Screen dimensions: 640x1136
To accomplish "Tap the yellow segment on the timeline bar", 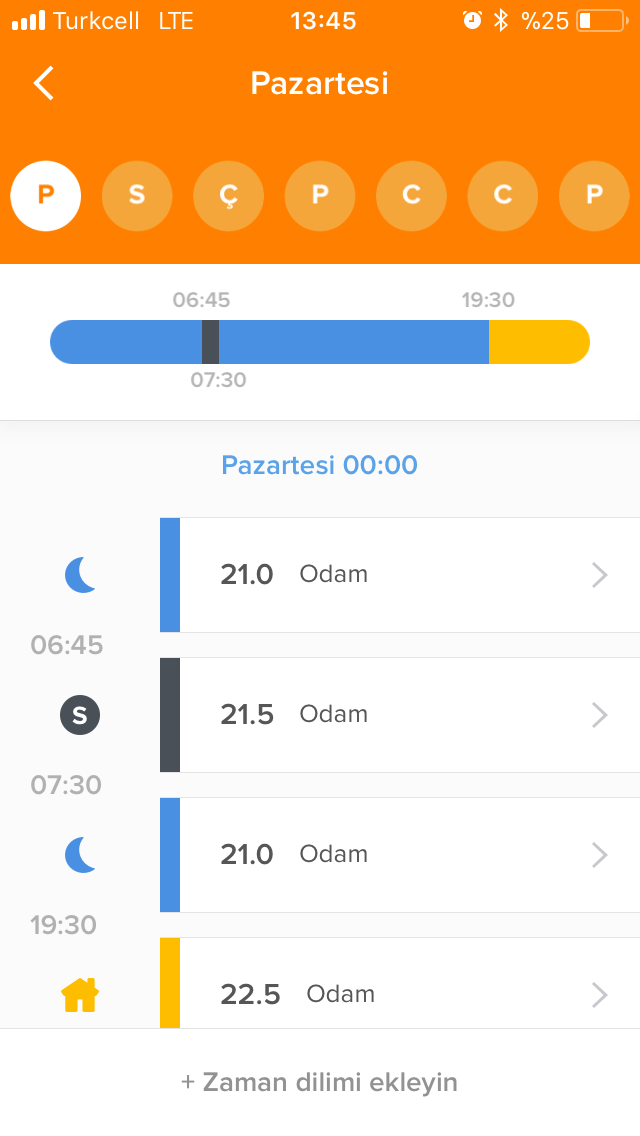I will click(x=539, y=342).
